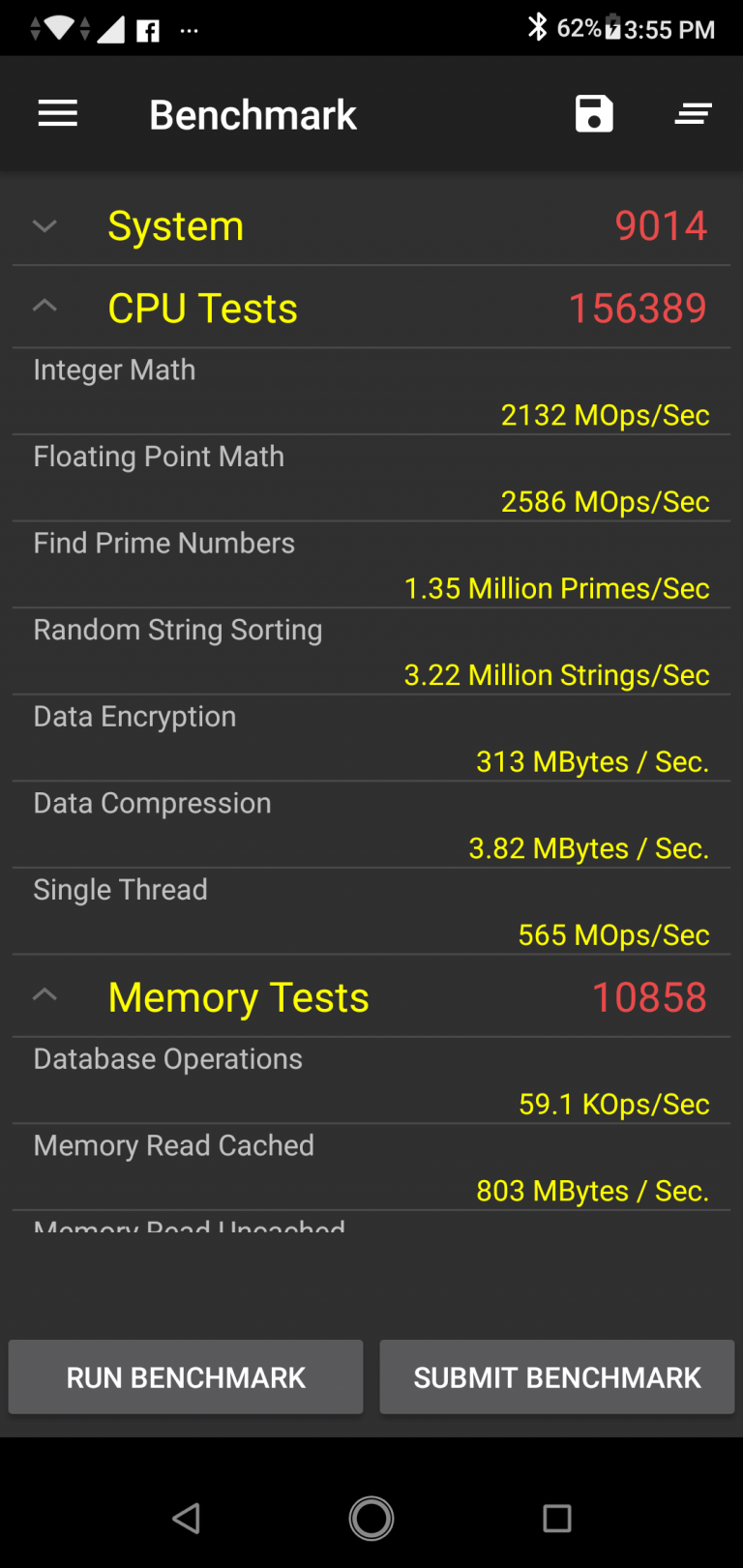The height and width of the screenshot is (1568, 743).
Task: Tap the Android home navigation button
Action: [x=371, y=1519]
